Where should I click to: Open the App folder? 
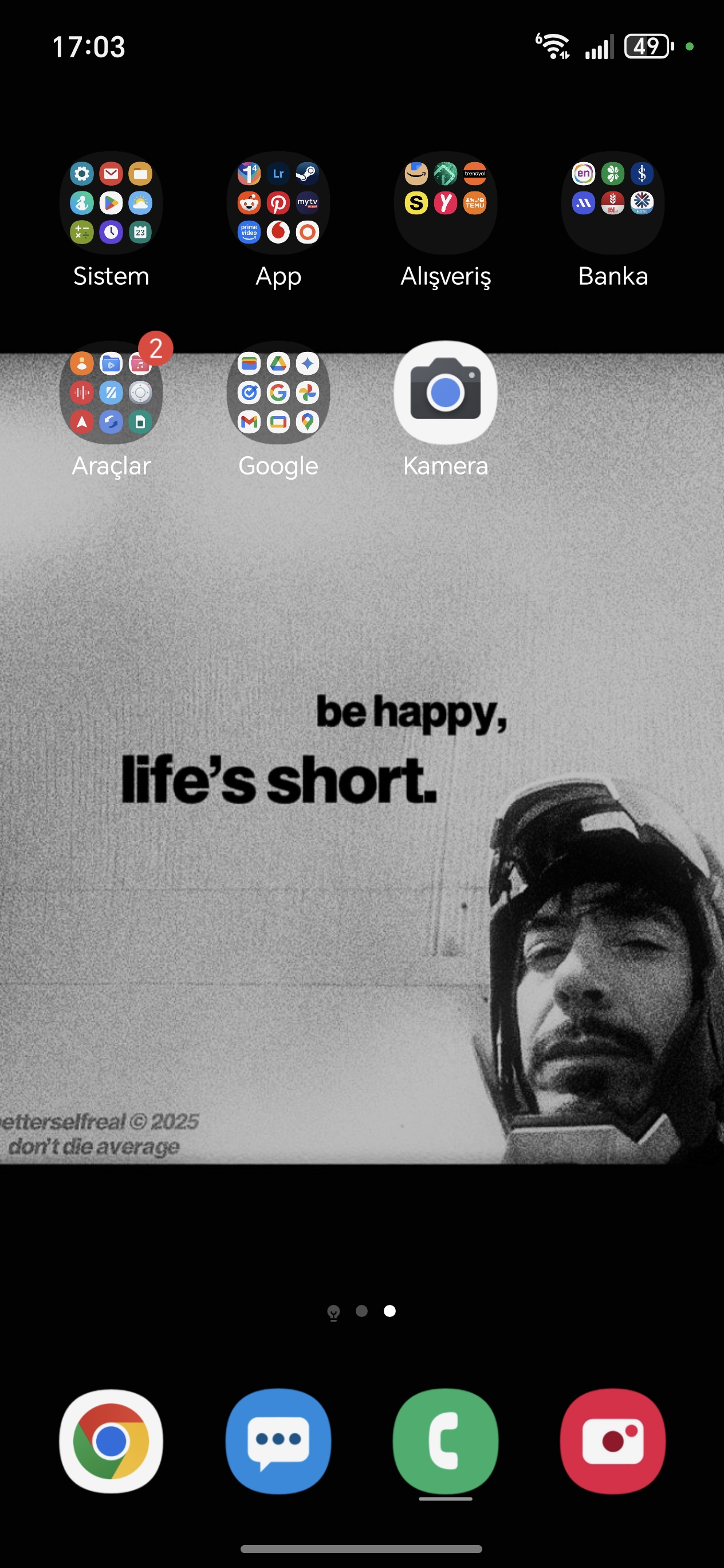278,203
